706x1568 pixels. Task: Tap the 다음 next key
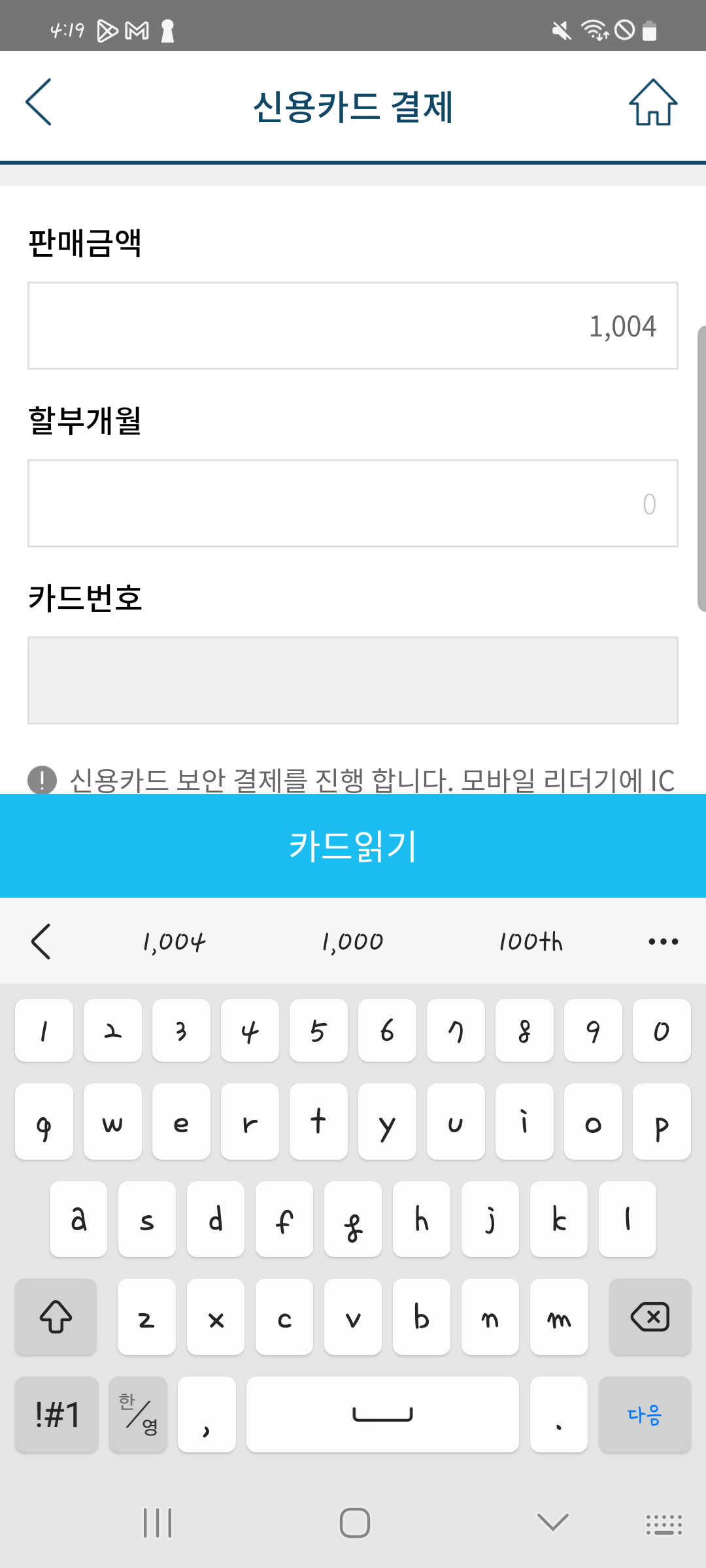point(645,1415)
